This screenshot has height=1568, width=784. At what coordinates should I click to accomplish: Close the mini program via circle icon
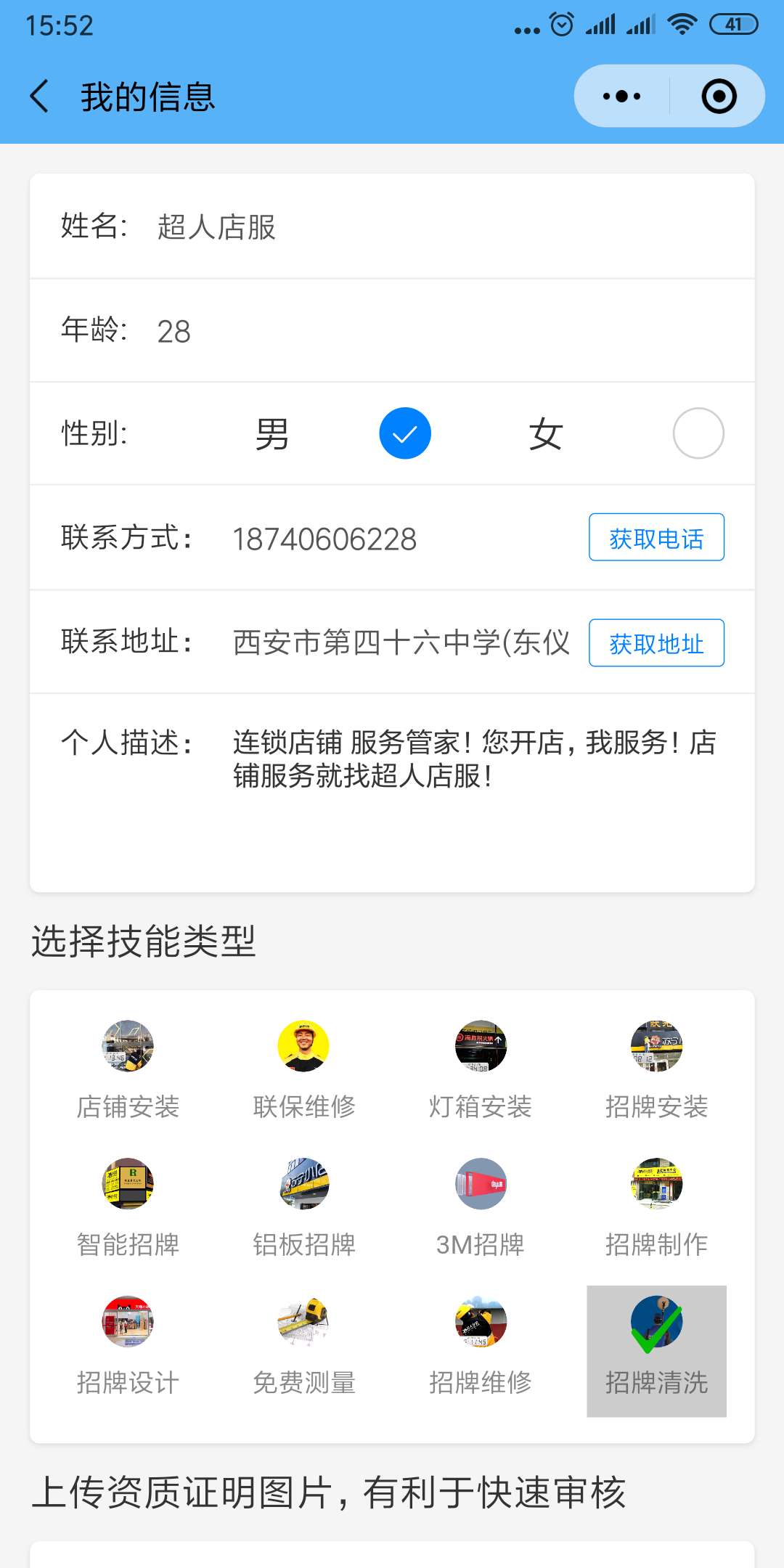click(x=719, y=97)
